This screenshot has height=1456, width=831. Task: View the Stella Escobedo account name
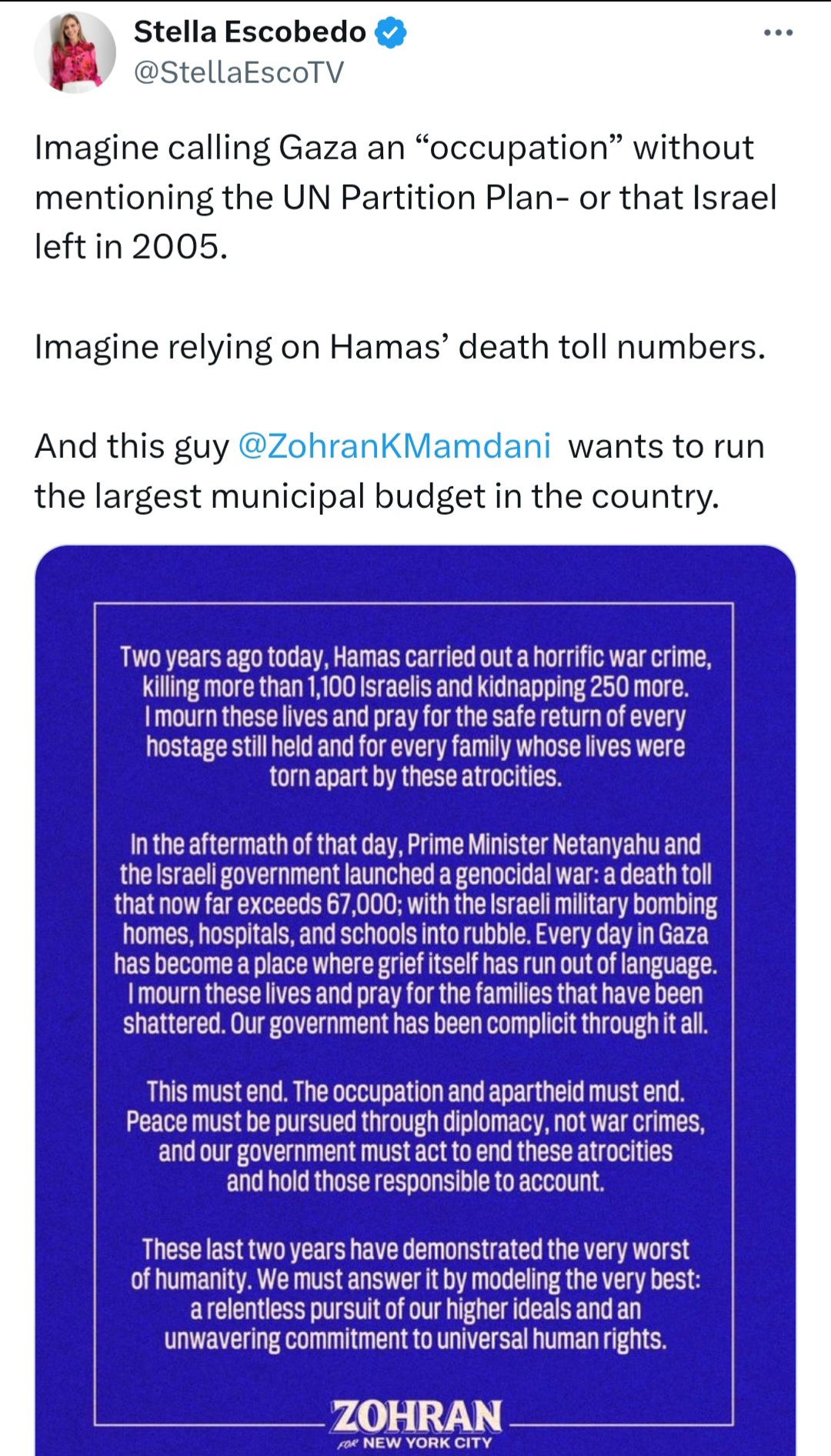[x=249, y=32]
